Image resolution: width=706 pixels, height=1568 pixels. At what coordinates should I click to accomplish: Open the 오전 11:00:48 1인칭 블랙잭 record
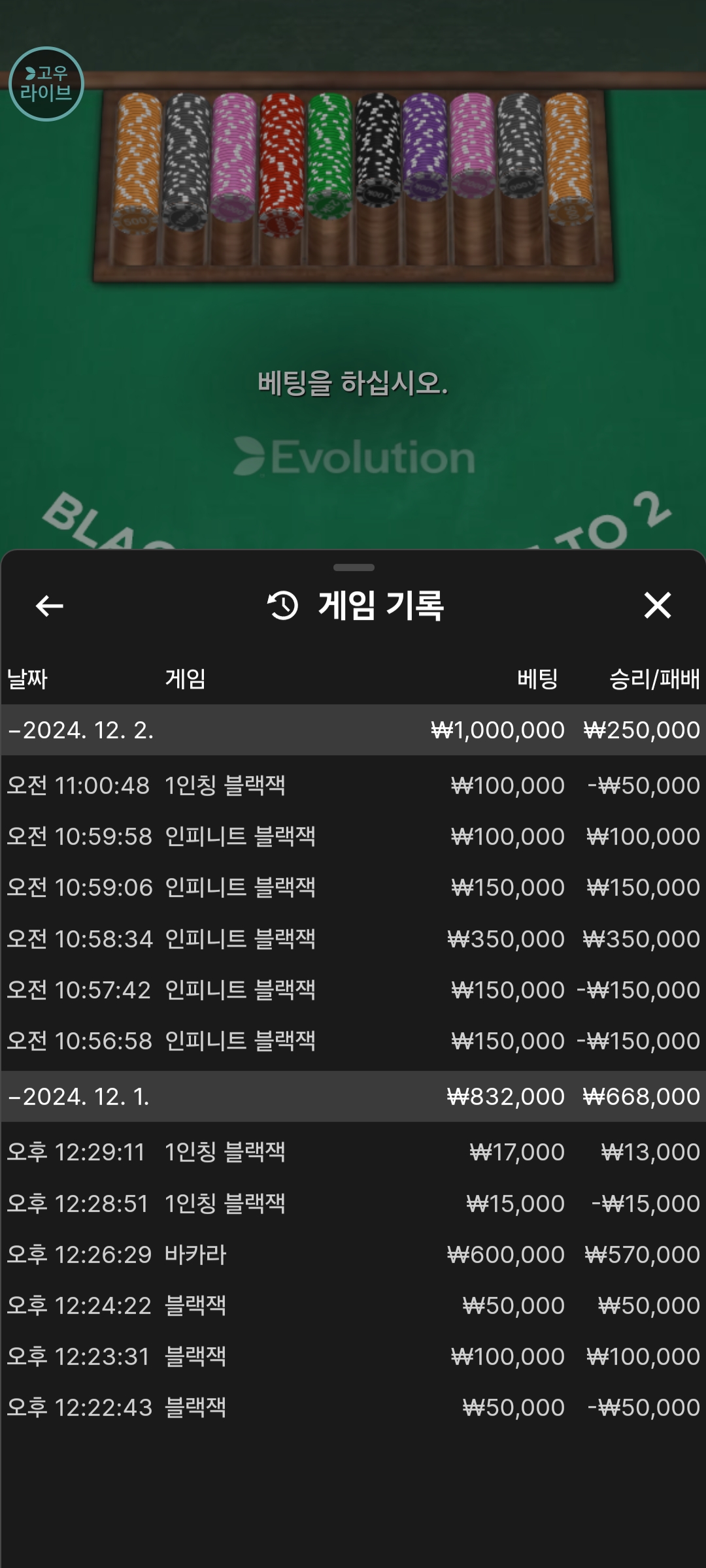(x=353, y=785)
